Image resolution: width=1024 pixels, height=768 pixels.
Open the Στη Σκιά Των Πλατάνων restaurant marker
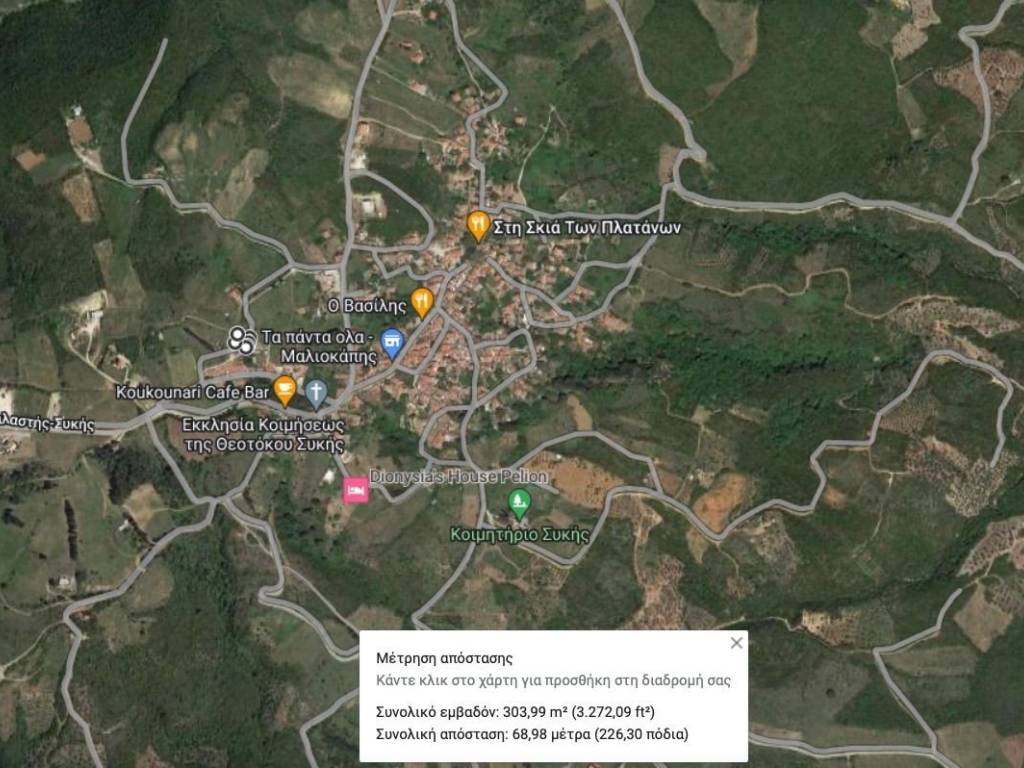tap(478, 225)
